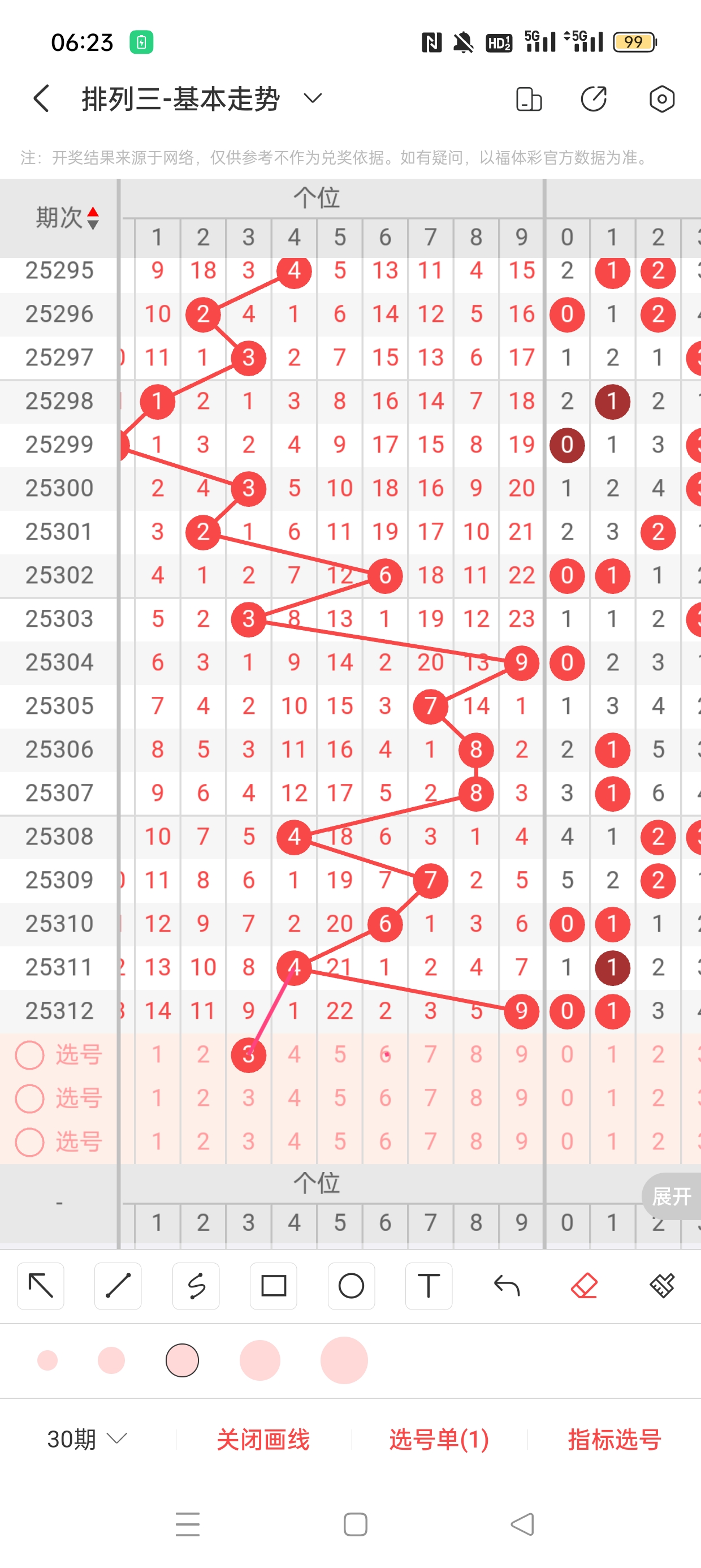Image resolution: width=701 pixels, height=1568 pixels.
Task: Select the circle shape tool
Action: (351, 1286)
